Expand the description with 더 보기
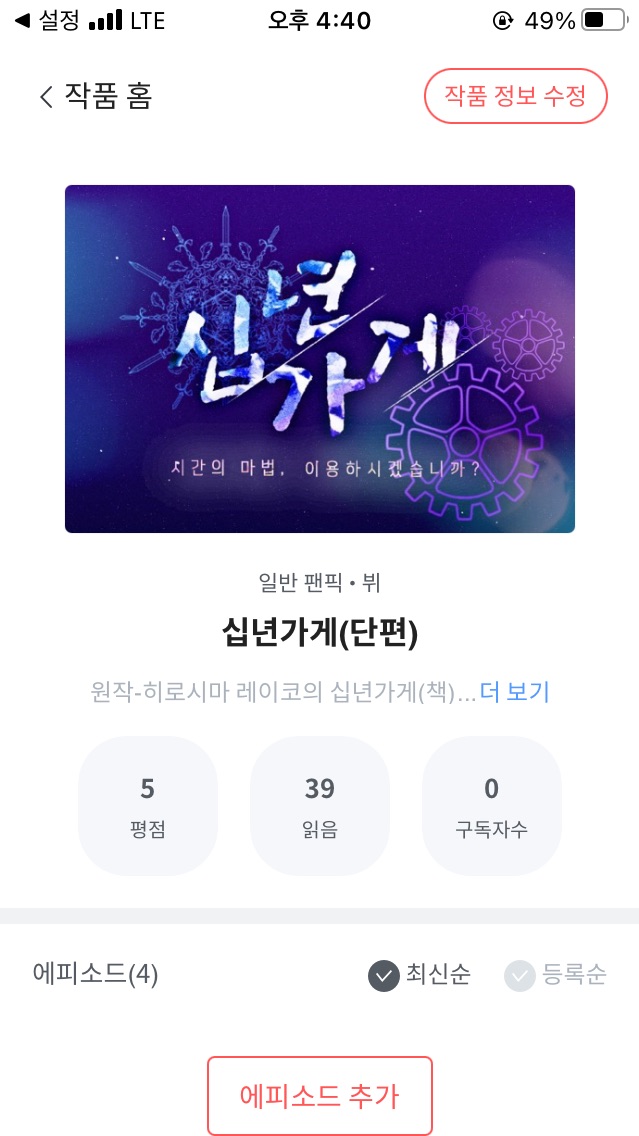 click(515, 692)
